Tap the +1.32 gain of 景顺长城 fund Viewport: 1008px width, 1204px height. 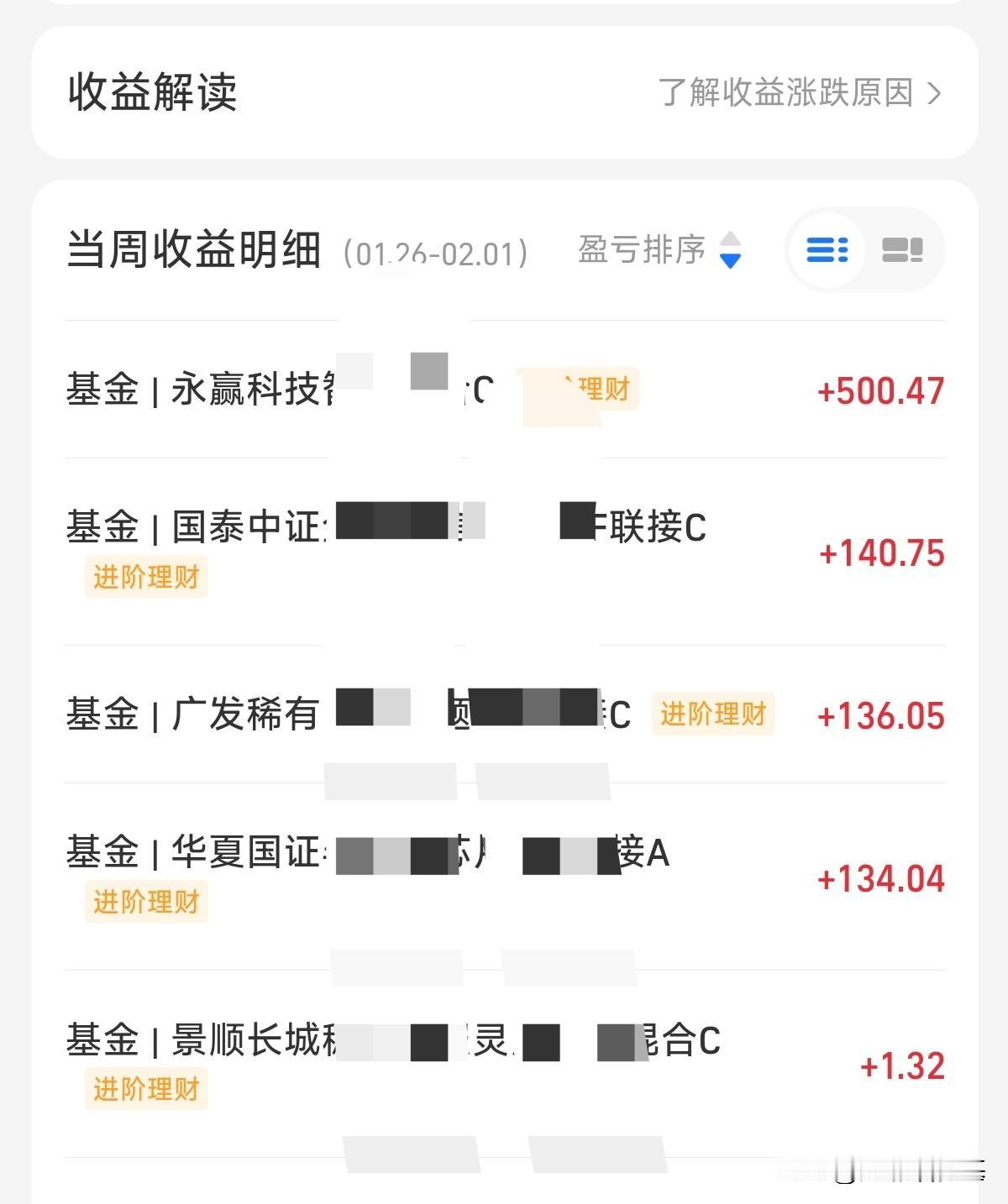click(x=900, y=1066)
